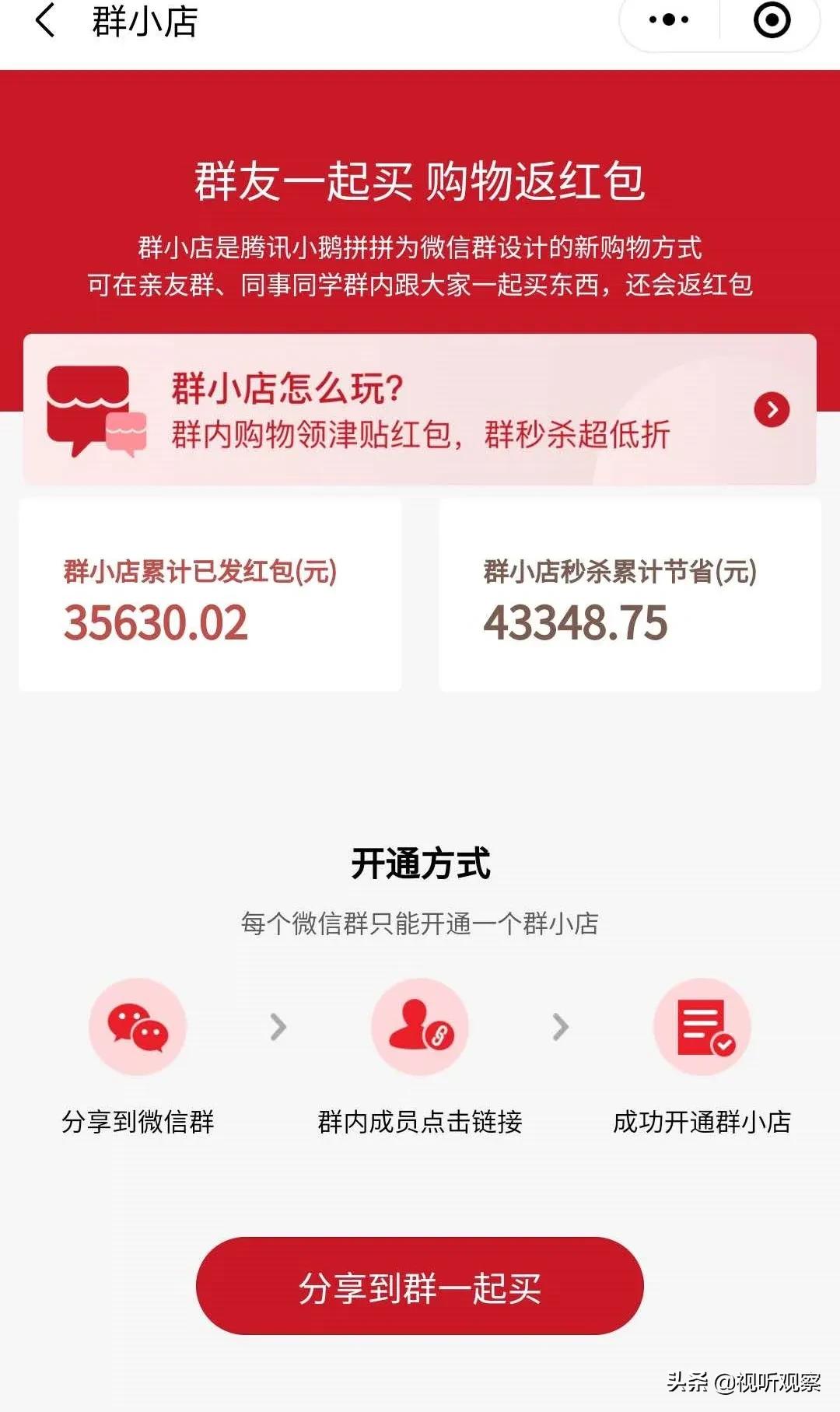Viewport: 840px width, 1412px height.
Task: Open the 群小店怎么玩 guide
Action: (420, 408)
